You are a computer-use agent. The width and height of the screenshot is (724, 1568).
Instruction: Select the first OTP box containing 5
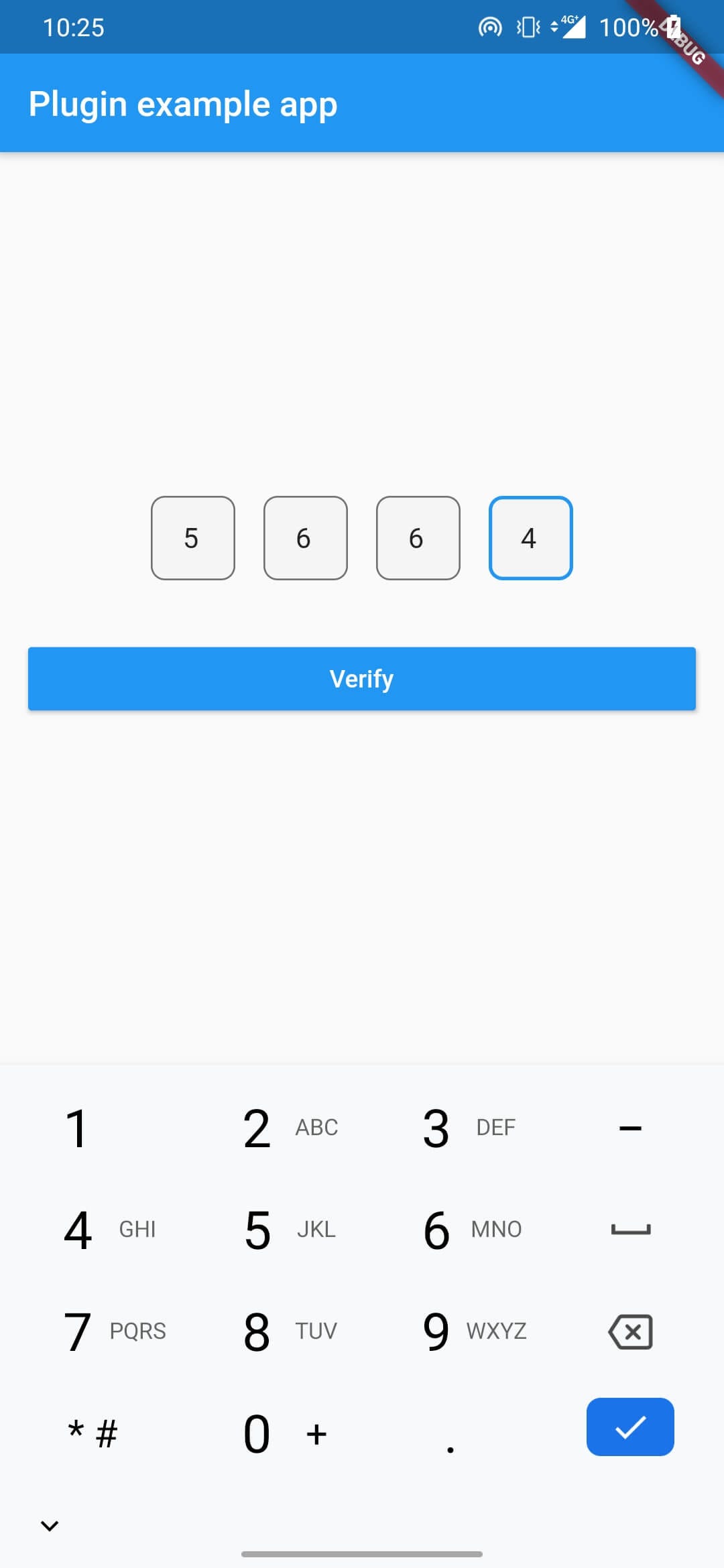[193, 538]
